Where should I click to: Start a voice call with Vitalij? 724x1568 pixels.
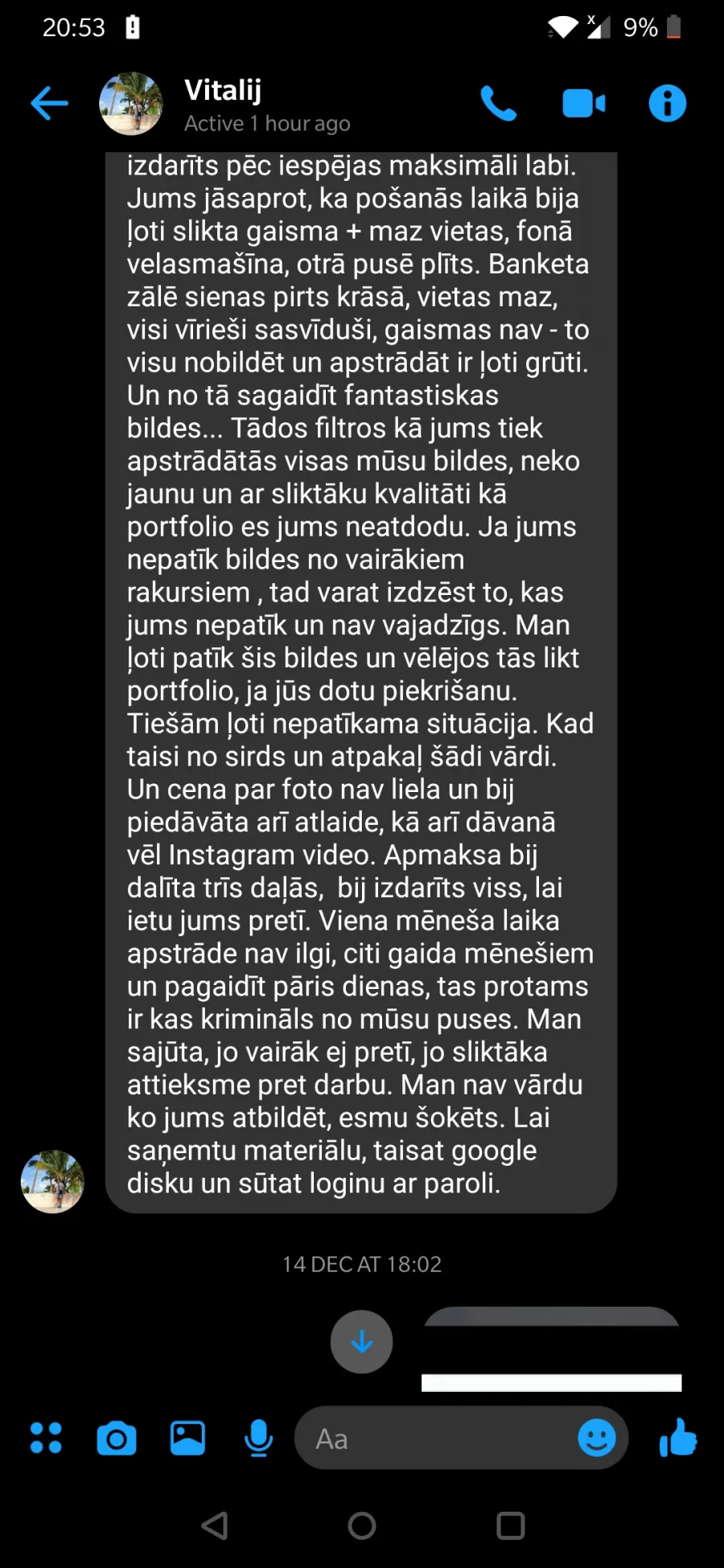click(498, 103)
